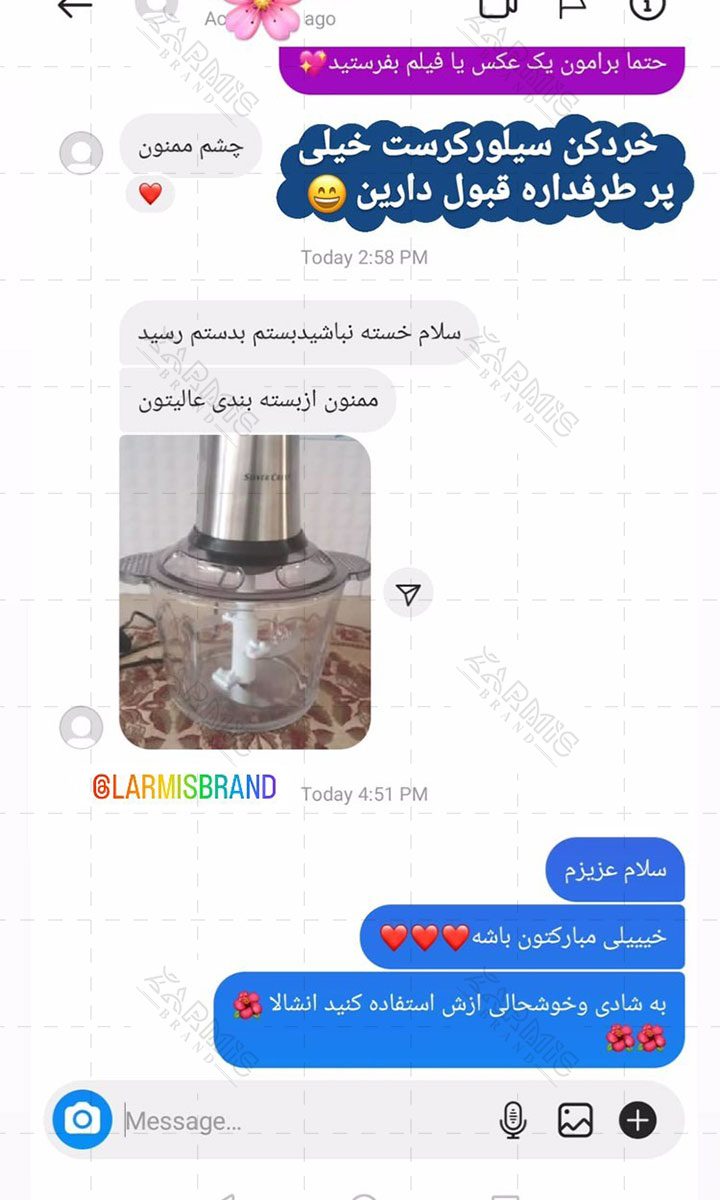Open the gallery image picker
The width and height of the screenshot is (720, 1200).
575,1121
